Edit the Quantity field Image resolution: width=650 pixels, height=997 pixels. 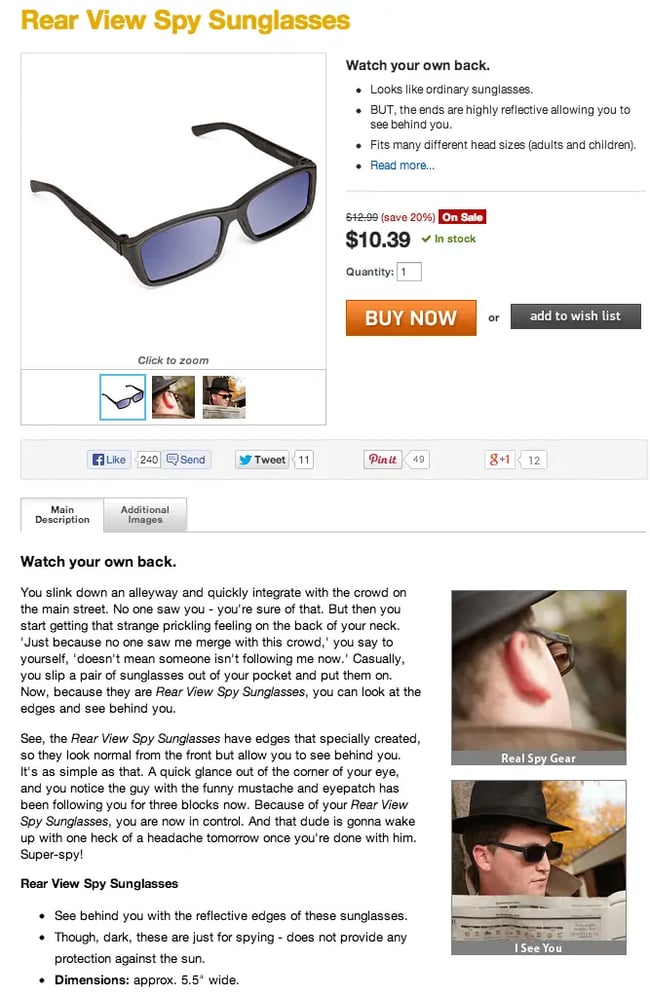tap(409, 272)
